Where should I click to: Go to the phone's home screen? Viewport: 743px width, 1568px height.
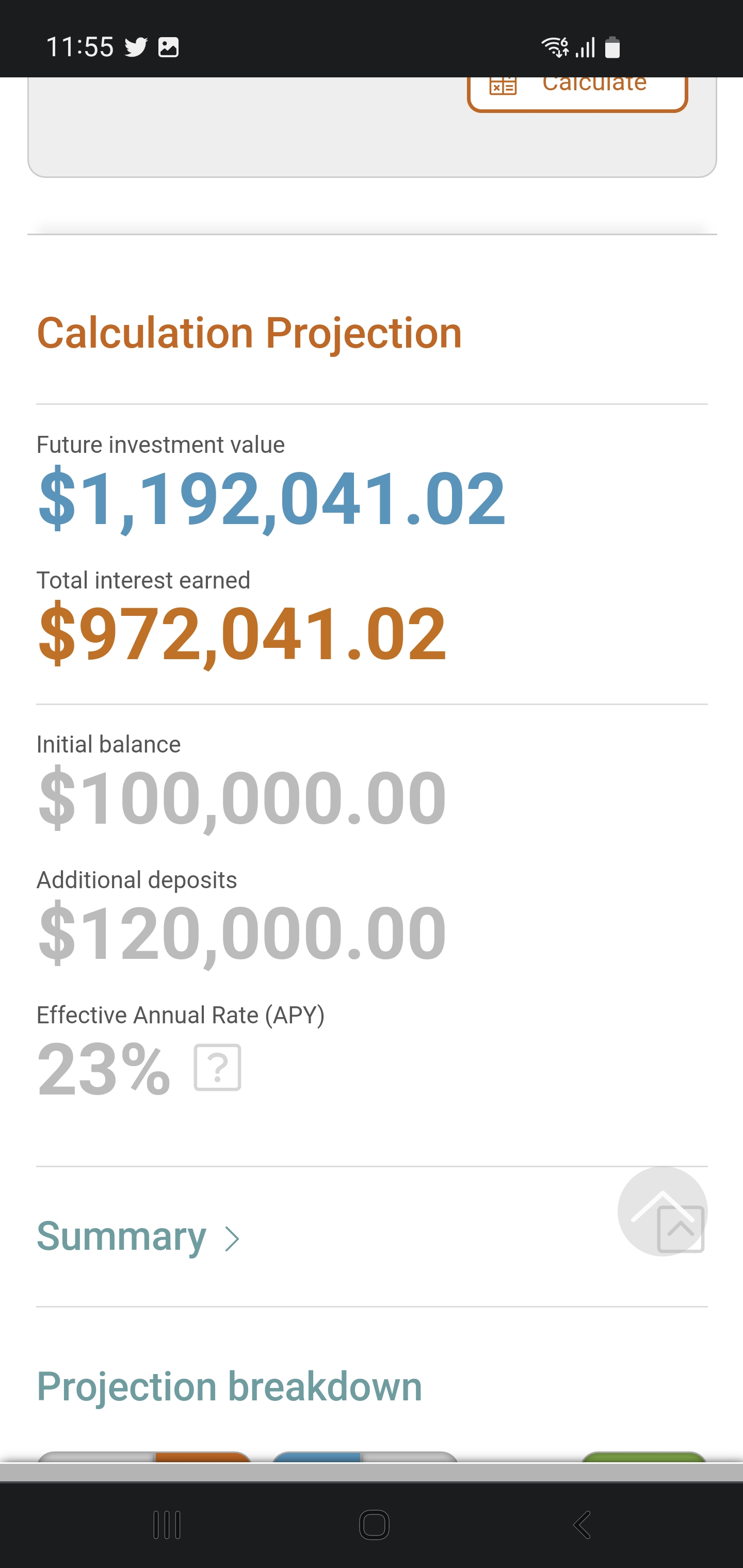(374, 1524)
